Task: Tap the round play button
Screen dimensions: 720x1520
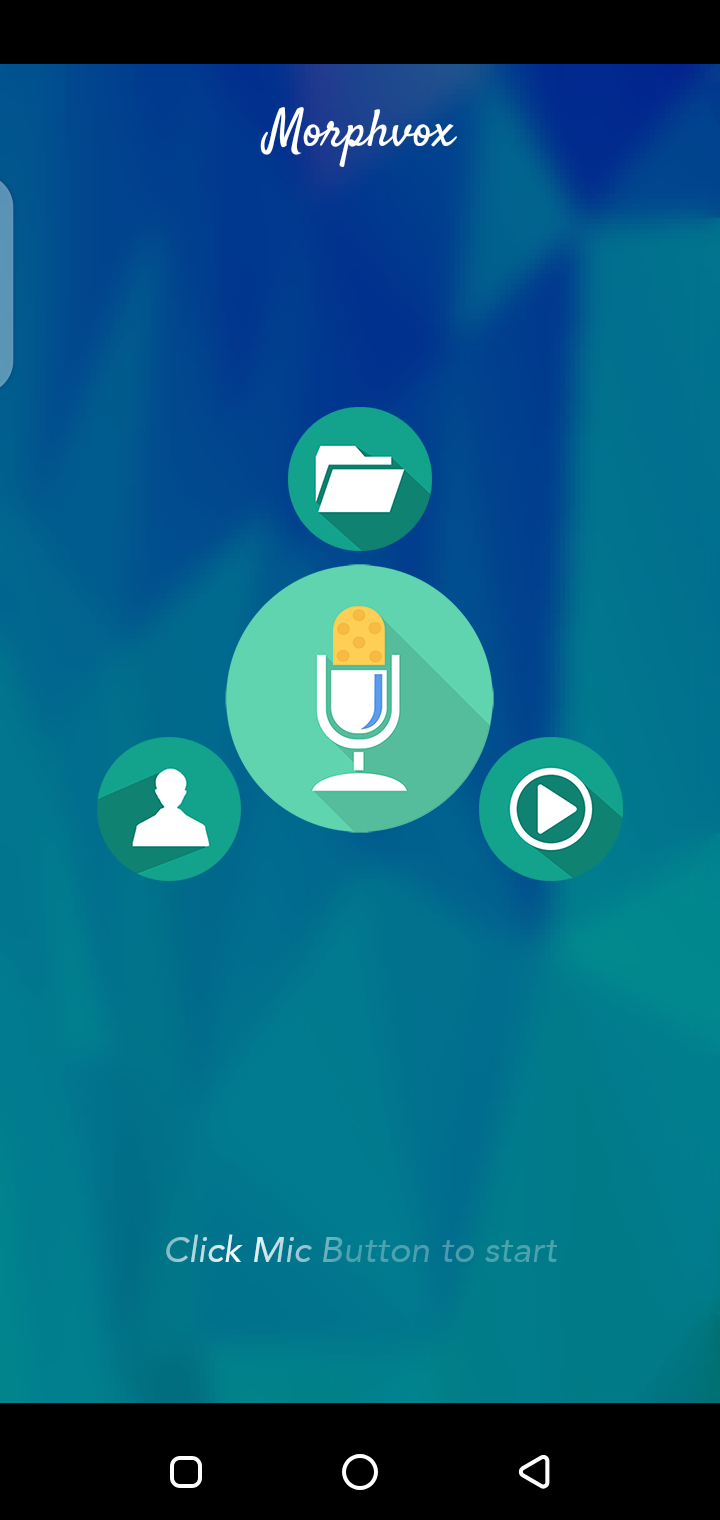Action: tap(551, 809)
